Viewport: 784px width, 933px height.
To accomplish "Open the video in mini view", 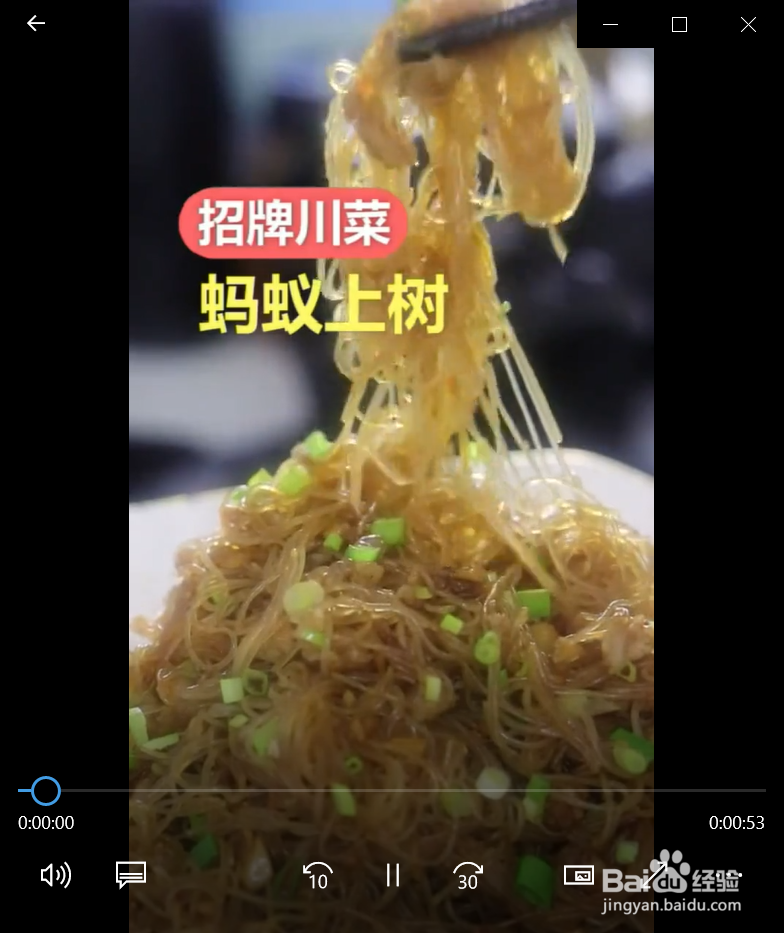I will coord(580,876).
